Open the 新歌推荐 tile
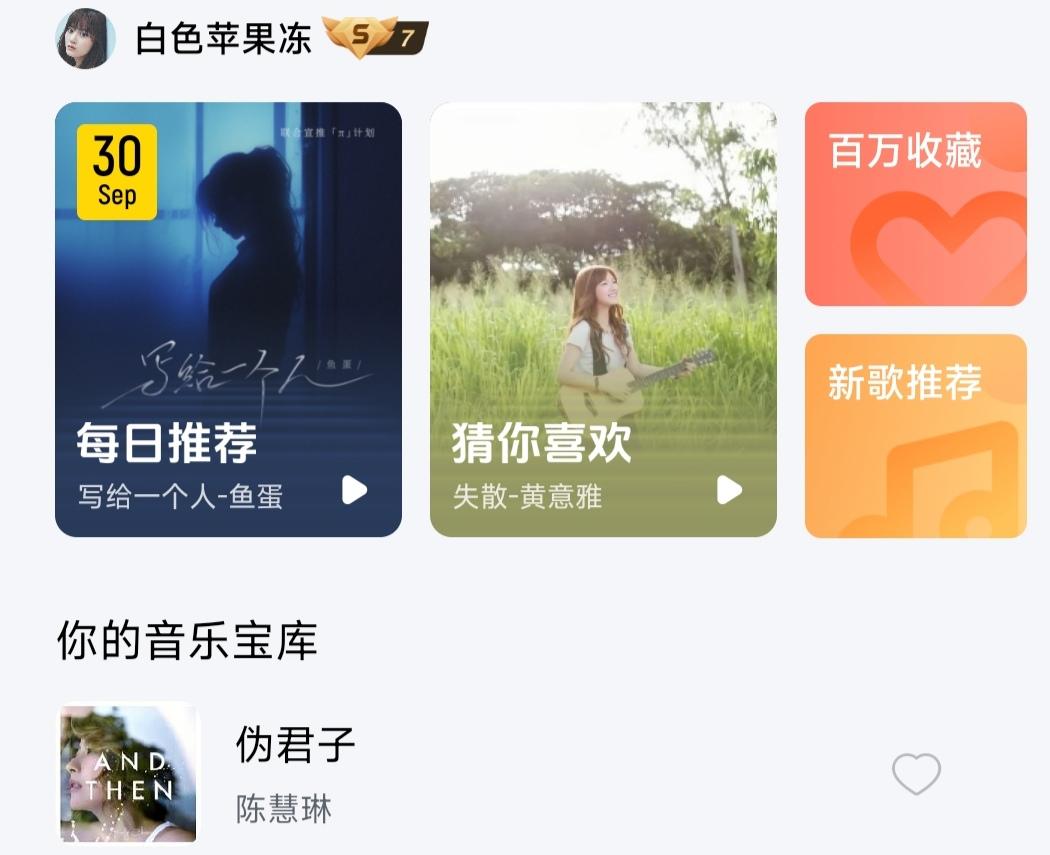The image size is (1050, 855). coord(915,436)
